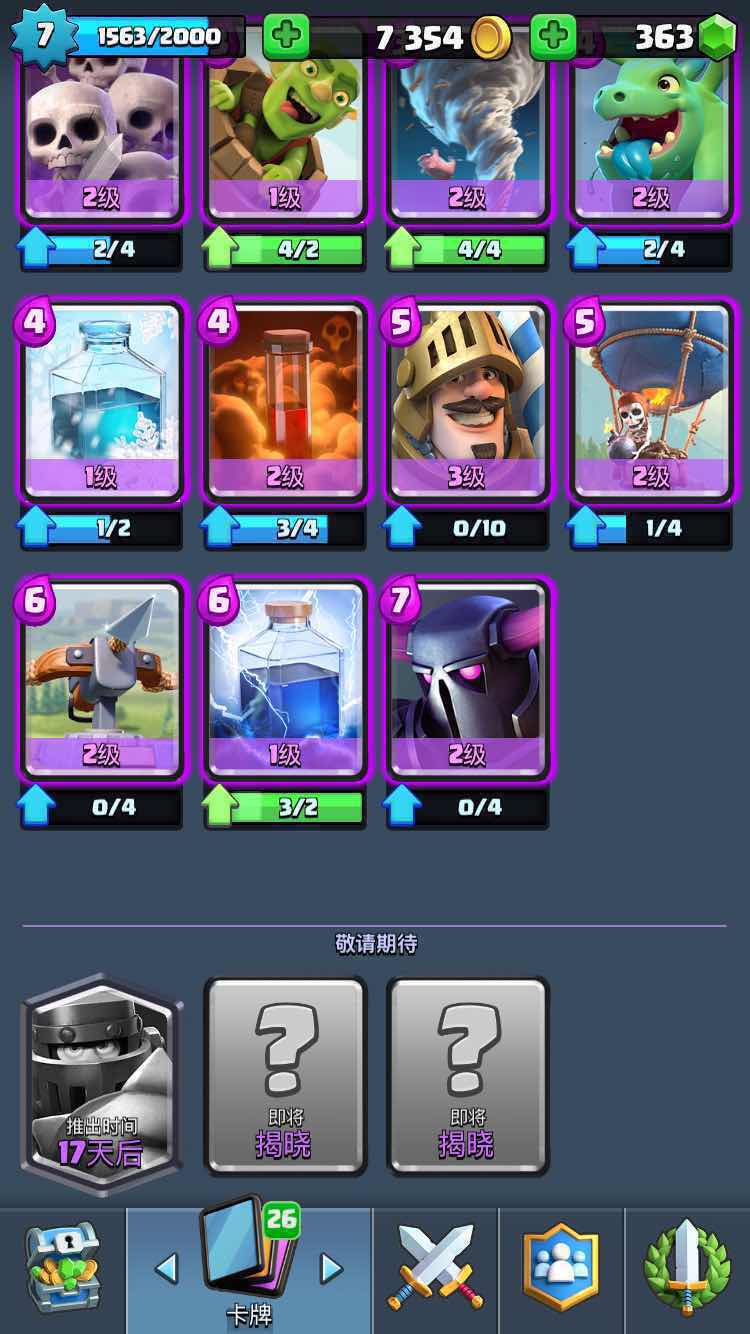Tap the right arrow beside the cards tab
Viewport: 750px width, 1334px height.
pos(331,1268)
